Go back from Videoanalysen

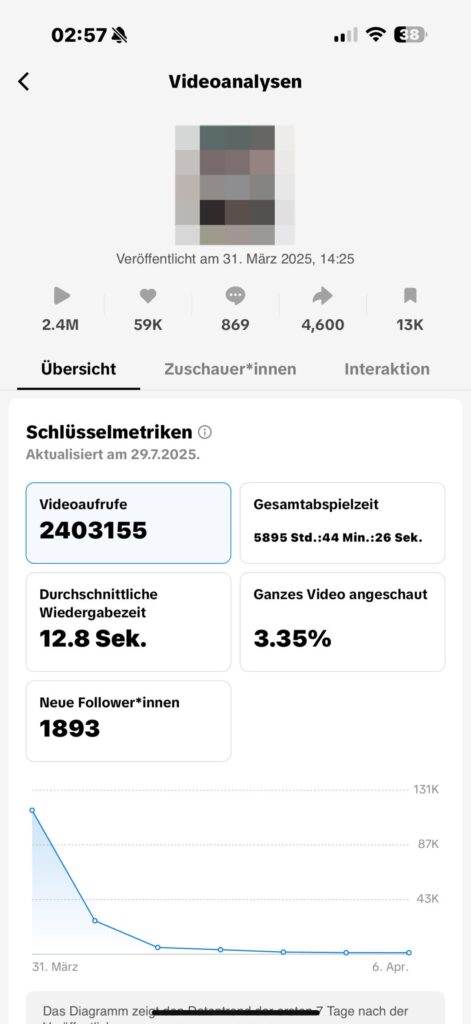pos(24,82)
